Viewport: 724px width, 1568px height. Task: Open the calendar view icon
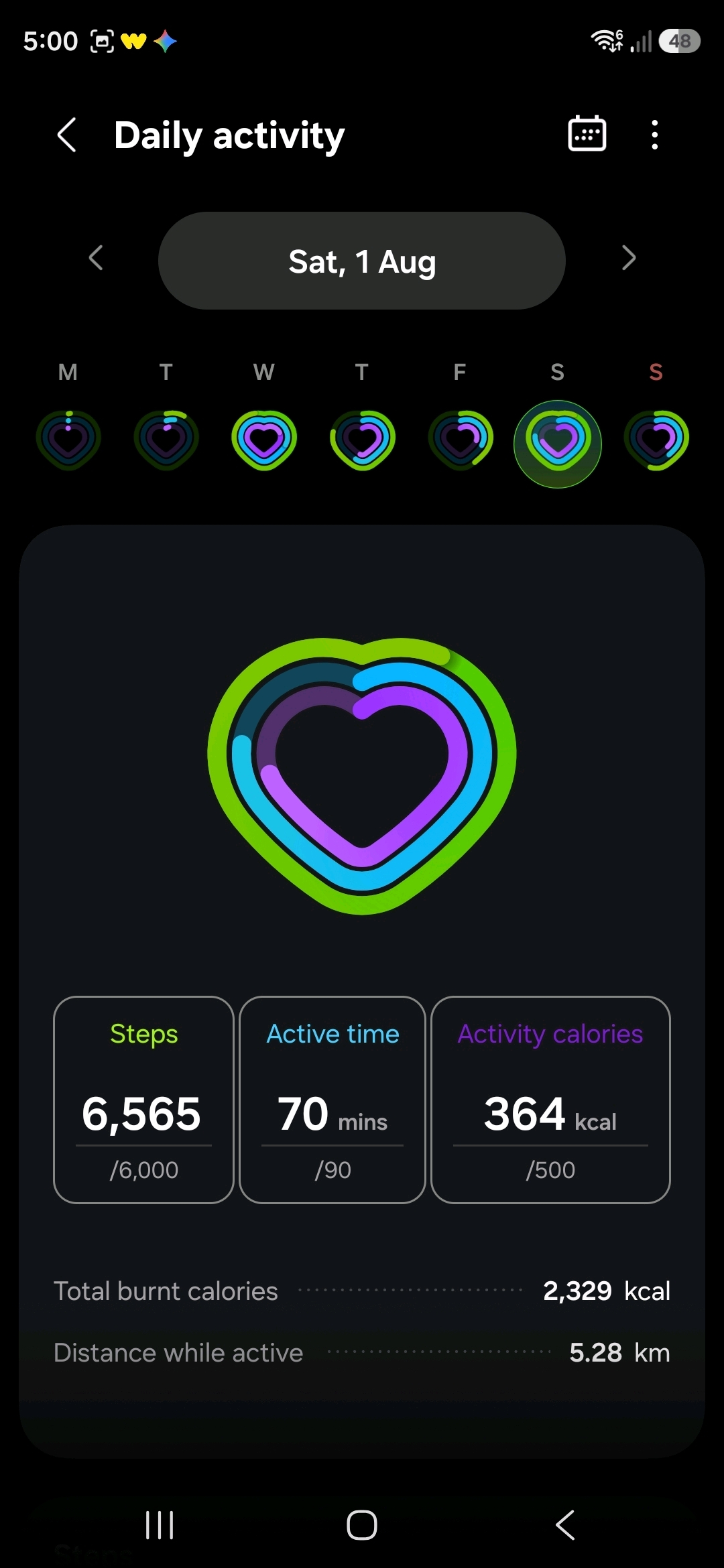coord(587,134)
